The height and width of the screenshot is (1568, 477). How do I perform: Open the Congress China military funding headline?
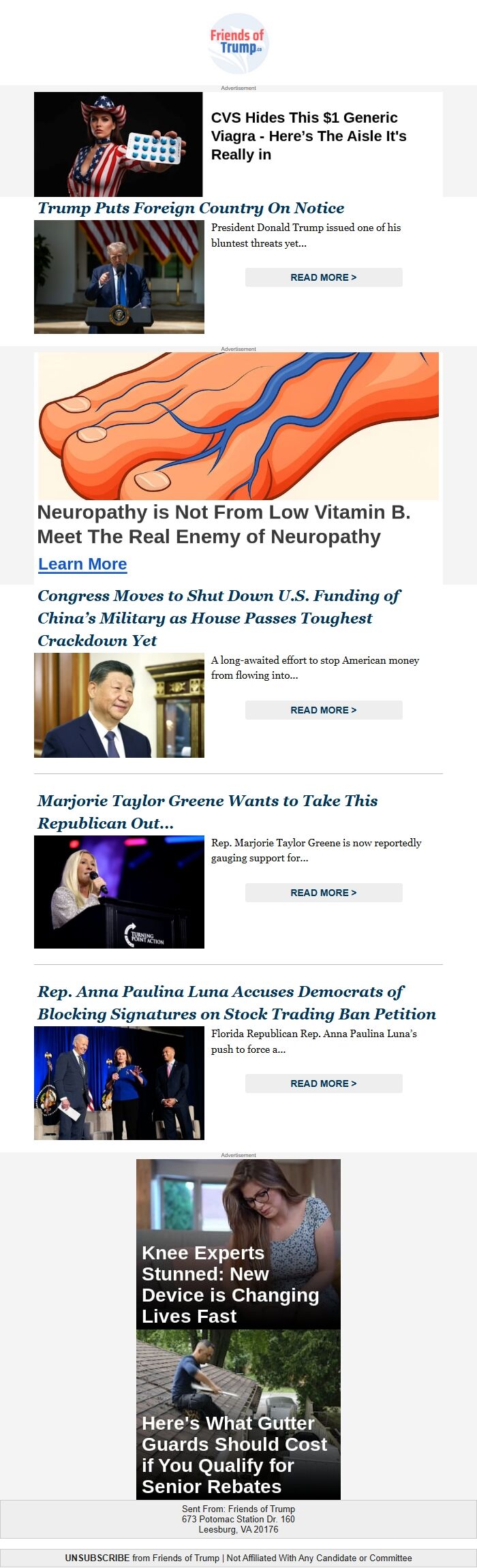pos(218,617)
